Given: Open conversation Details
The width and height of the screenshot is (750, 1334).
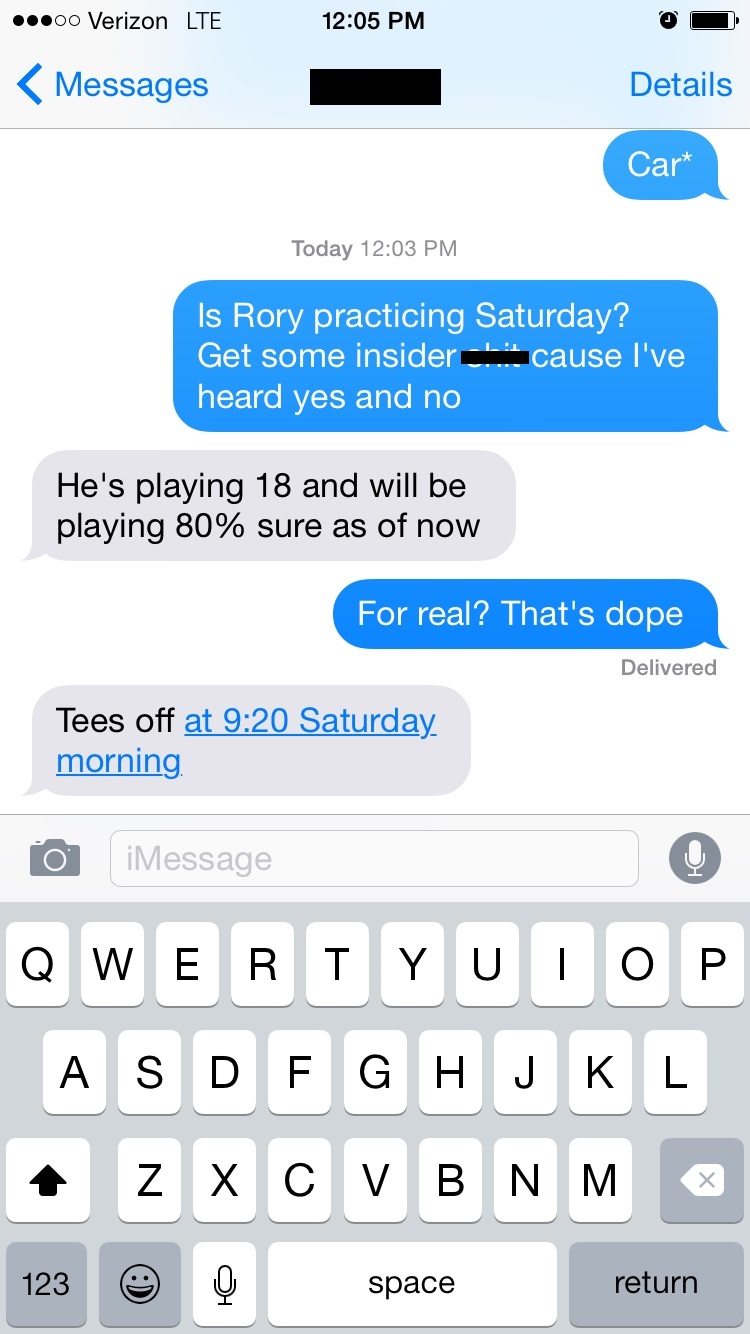Looking at the screenshot, I should 680,86.
